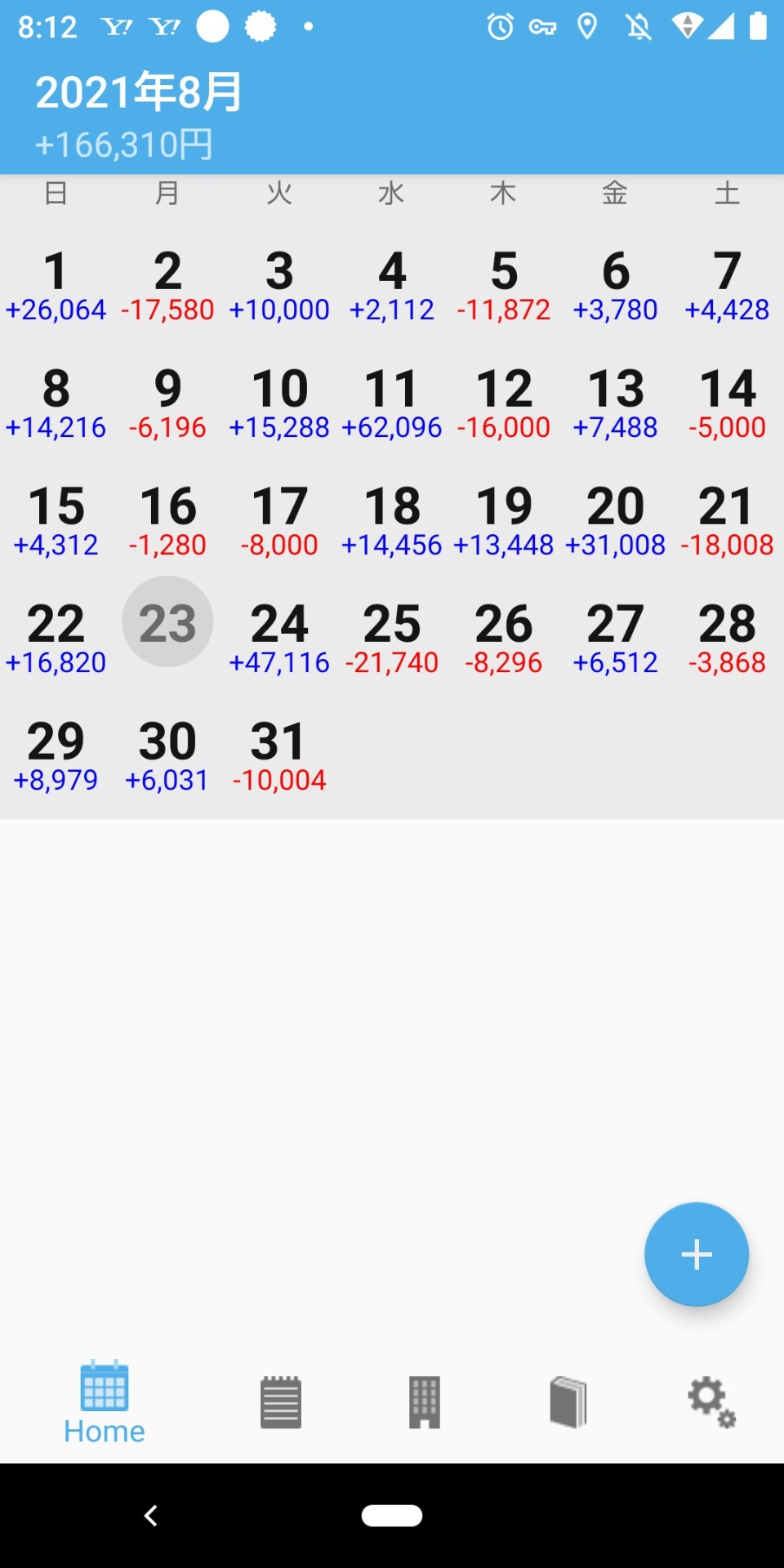
Task: Open highlighted day 23
Action: (x=167, y=622)
